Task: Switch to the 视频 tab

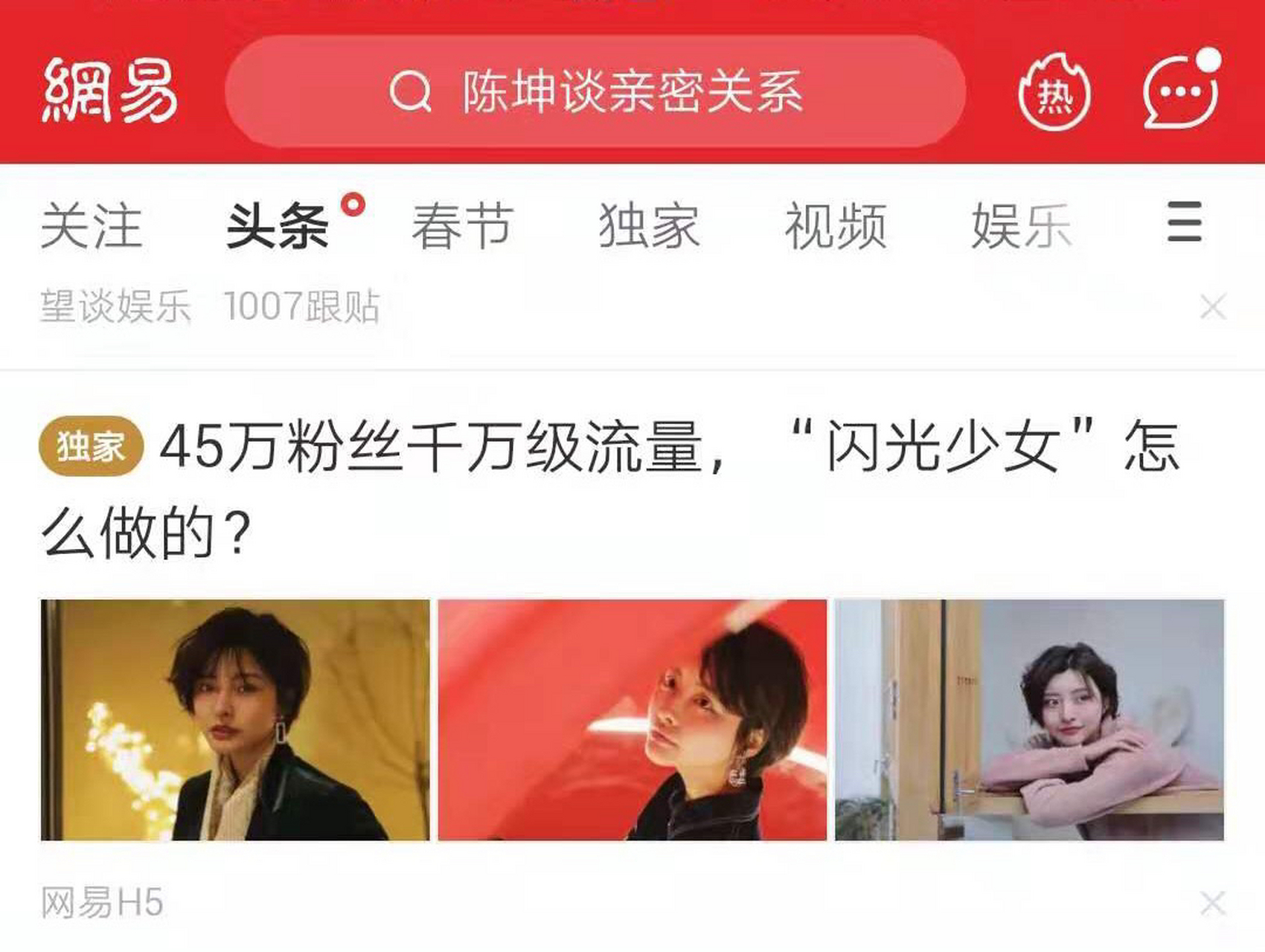Action: point(836,226)
